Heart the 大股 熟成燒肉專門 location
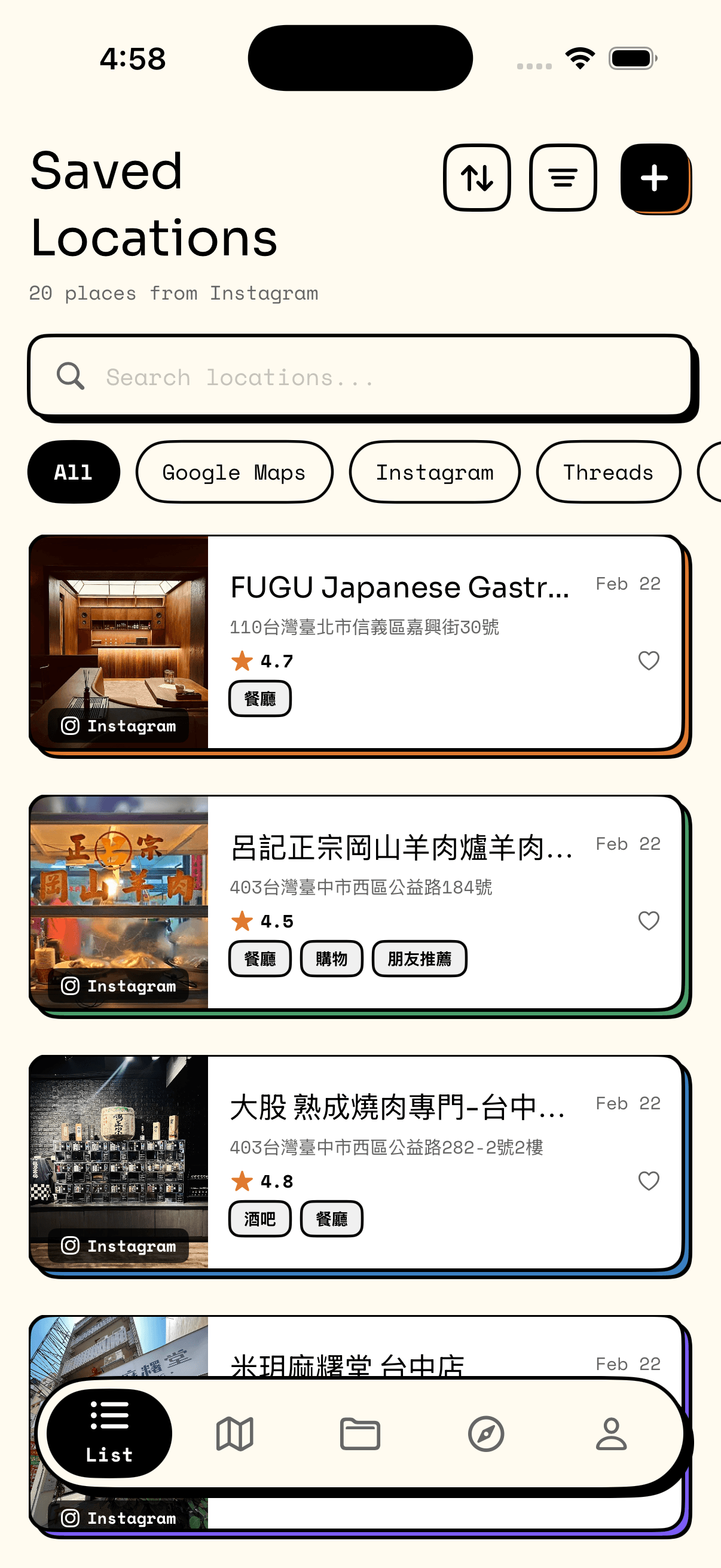This screenshot has height=1568, width=721. [649, 1181]
